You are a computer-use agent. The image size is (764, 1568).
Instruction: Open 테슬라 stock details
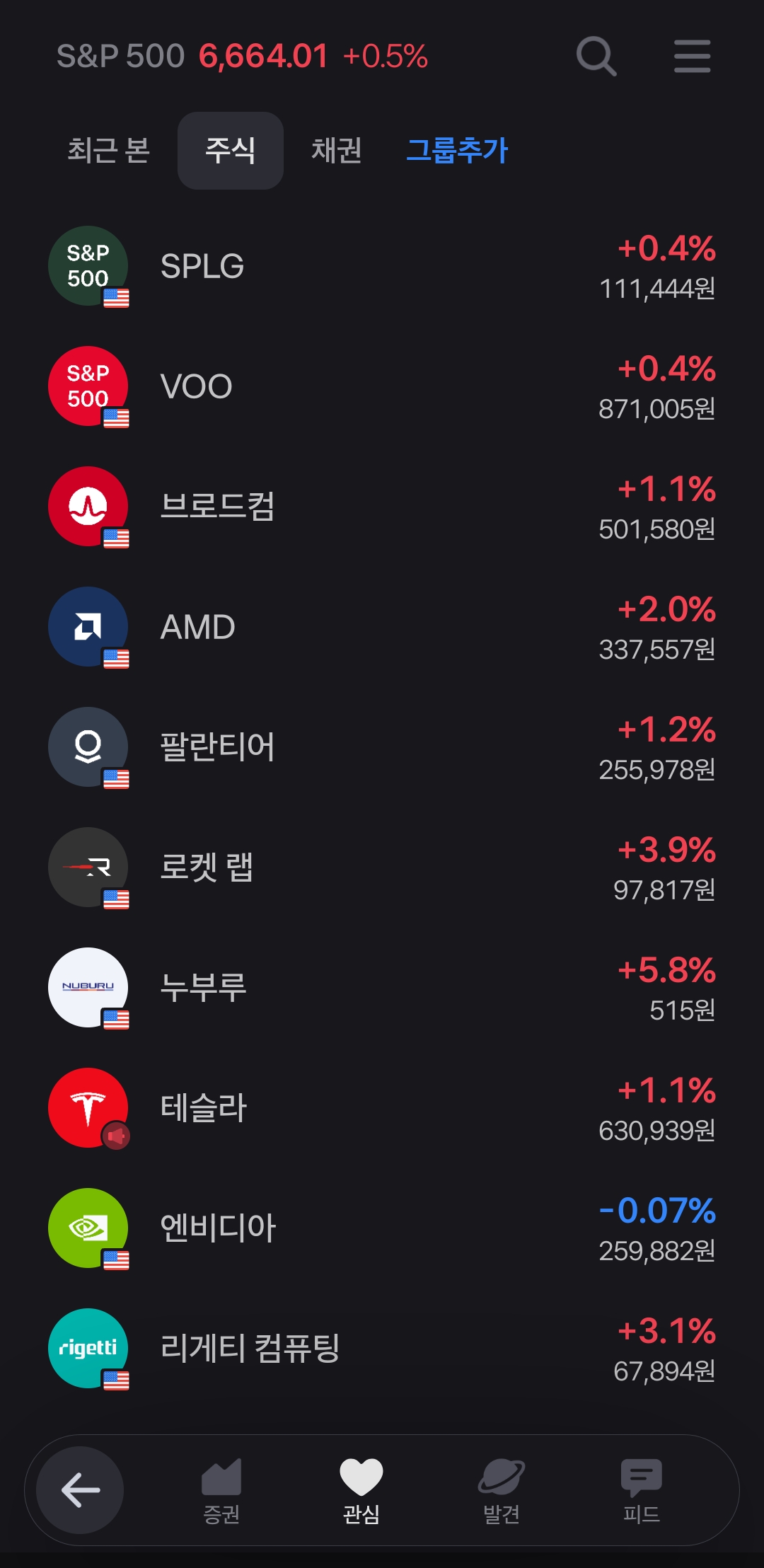pyautogui.click(x=382, y=1109)
